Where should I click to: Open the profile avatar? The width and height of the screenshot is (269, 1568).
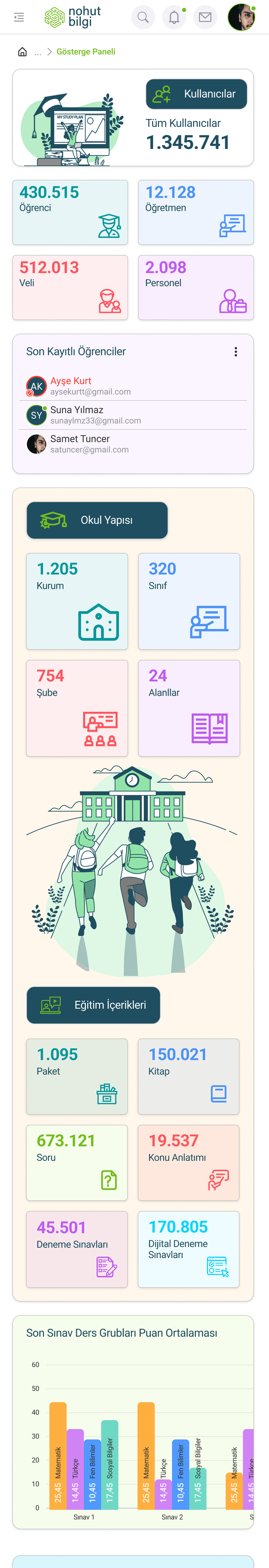[241, 17]
